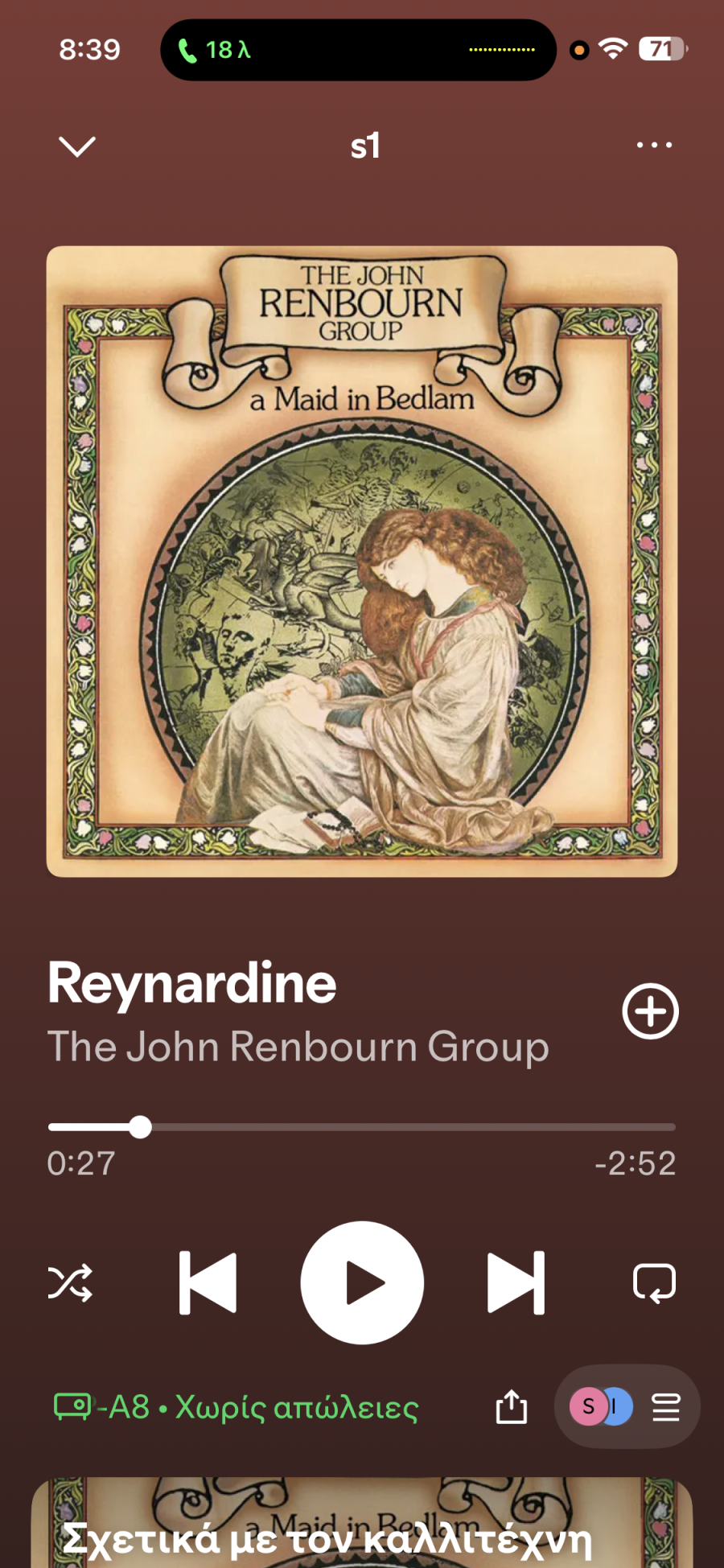Open the queue with session participants

point(627,1407)
